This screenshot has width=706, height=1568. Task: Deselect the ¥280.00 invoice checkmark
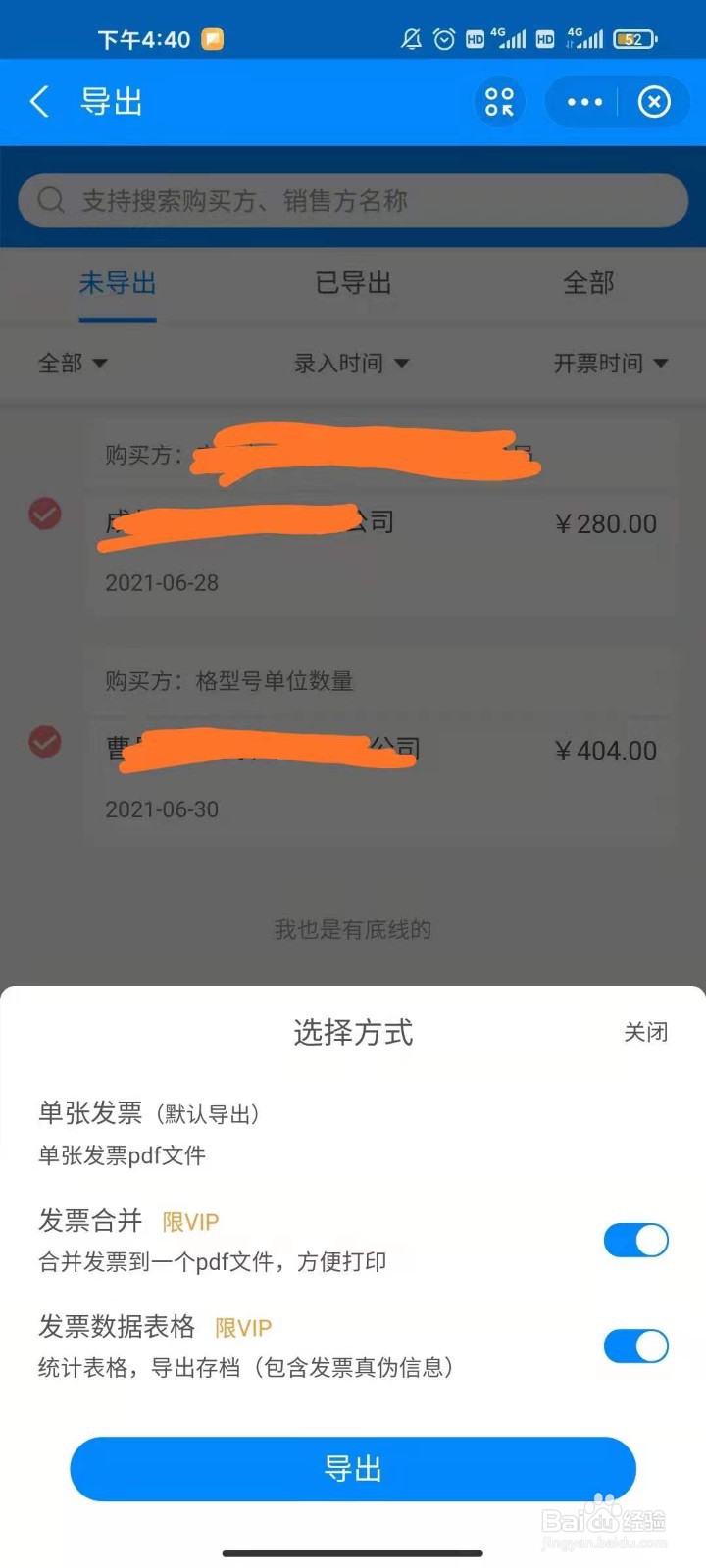point(44,514)
